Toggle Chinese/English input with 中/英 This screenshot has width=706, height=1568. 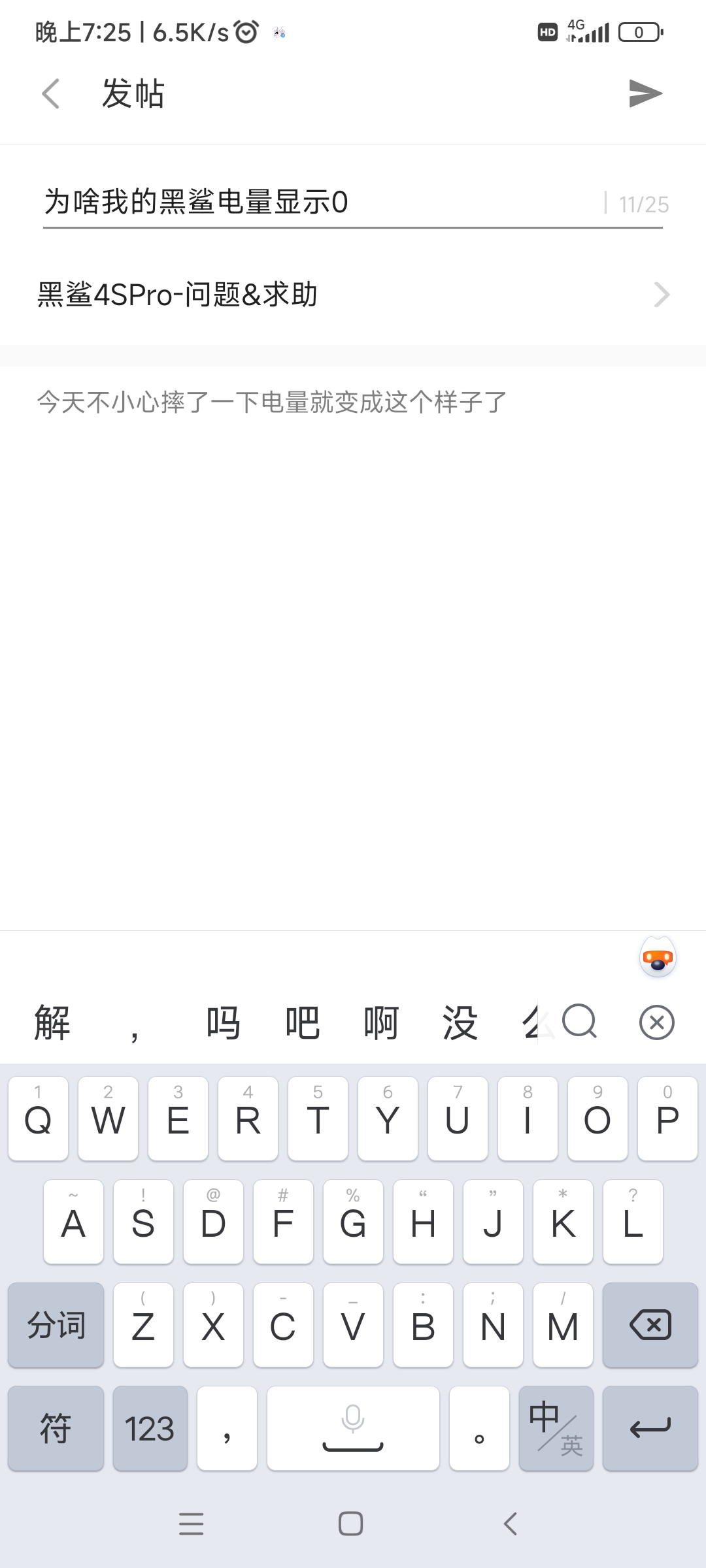(x=556, y=1428)
